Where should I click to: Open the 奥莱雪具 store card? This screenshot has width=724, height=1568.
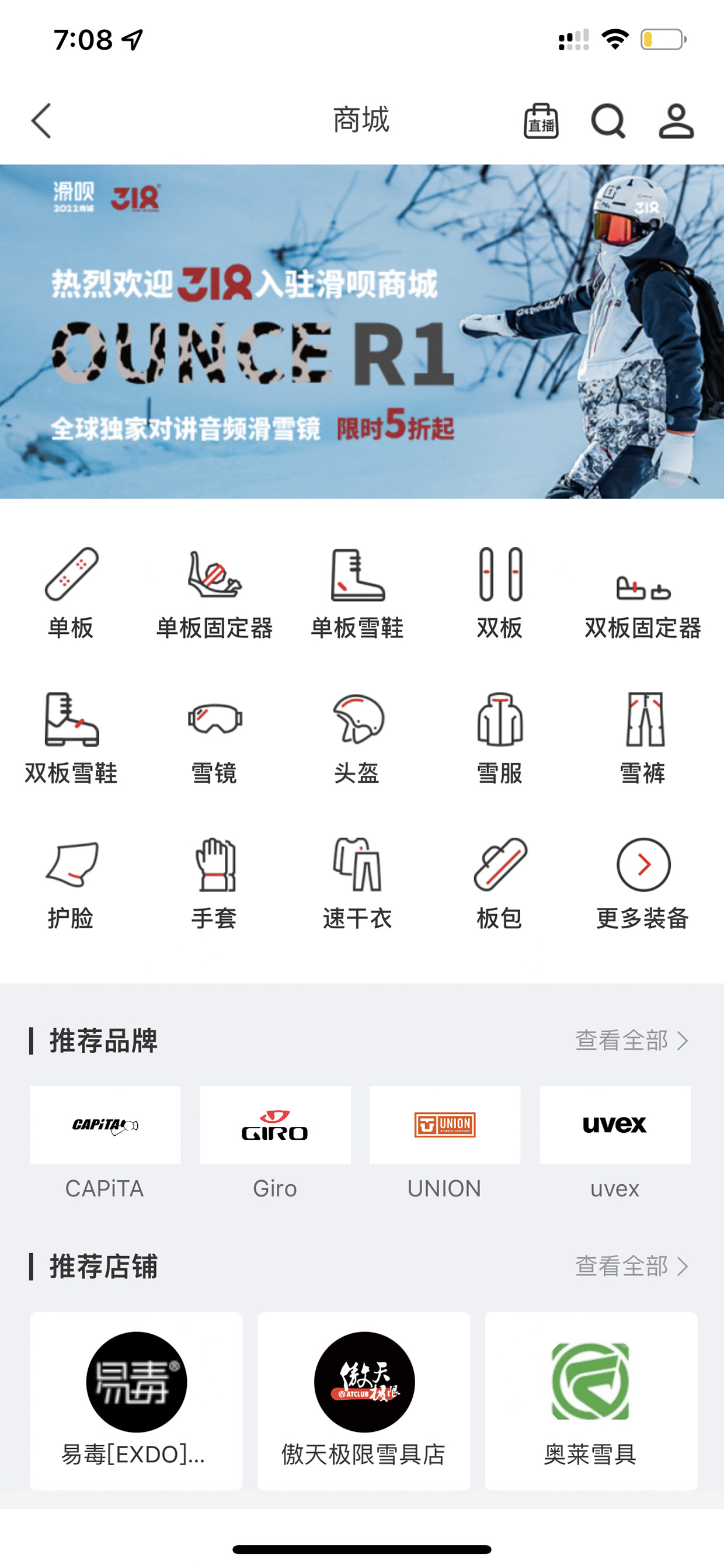point(591,1400)
